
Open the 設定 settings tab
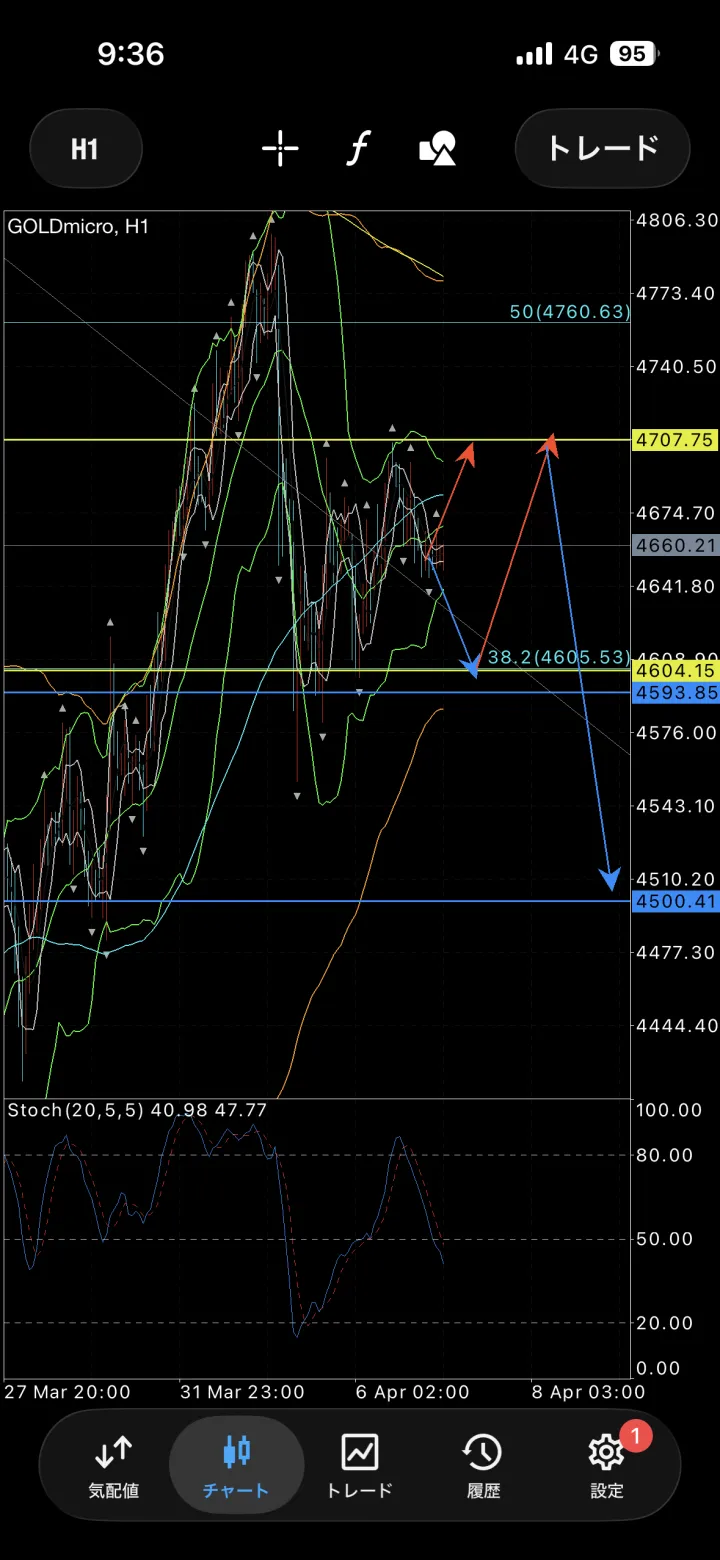[606, 1465]
